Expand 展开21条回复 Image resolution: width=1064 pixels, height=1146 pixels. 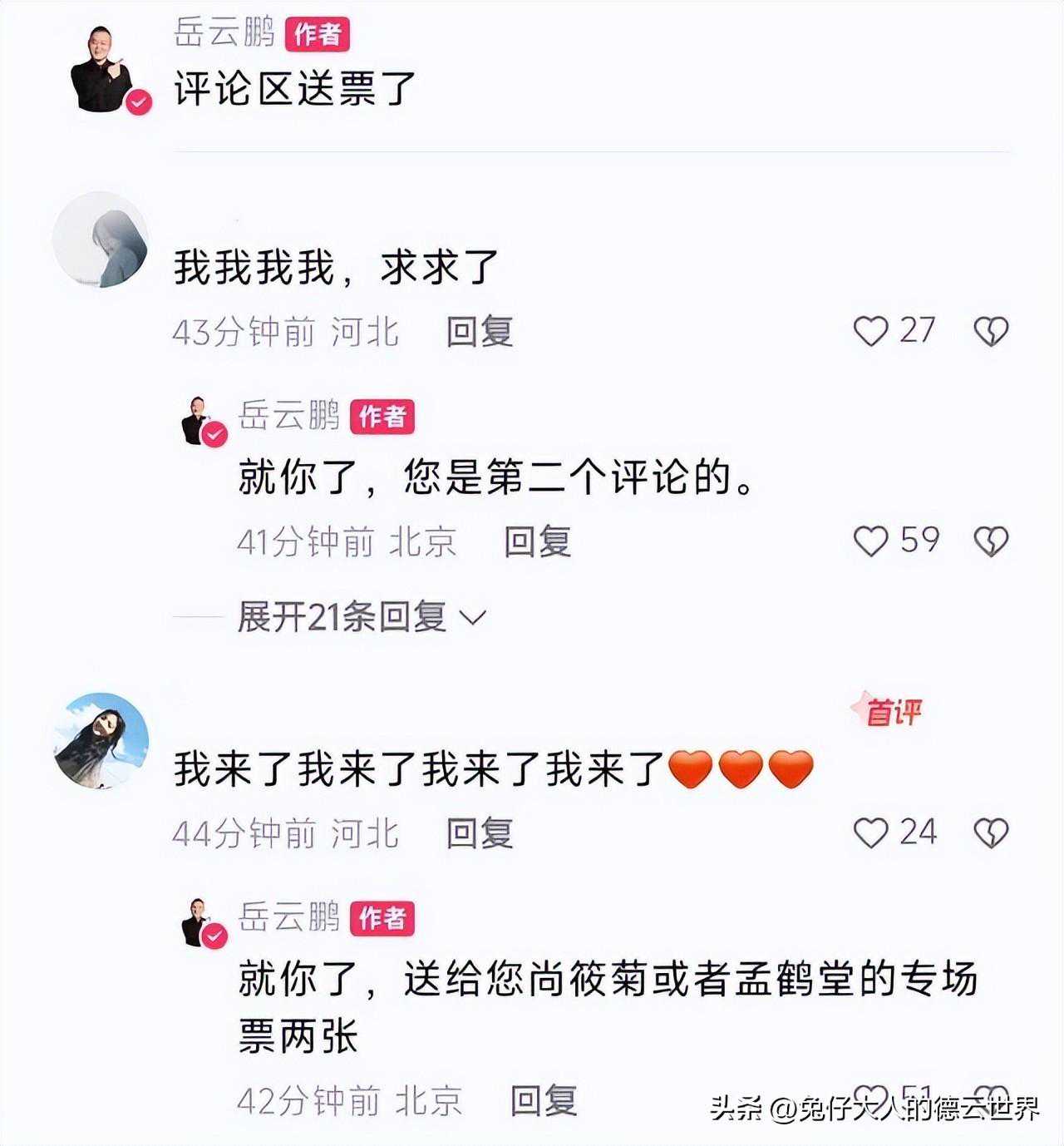362,617
